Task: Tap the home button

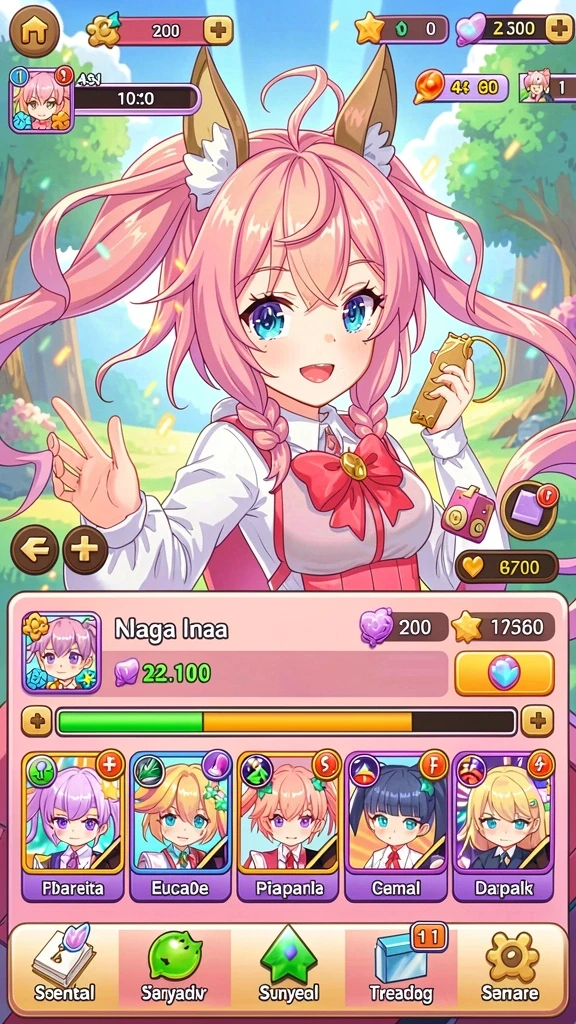Action: 34,31
